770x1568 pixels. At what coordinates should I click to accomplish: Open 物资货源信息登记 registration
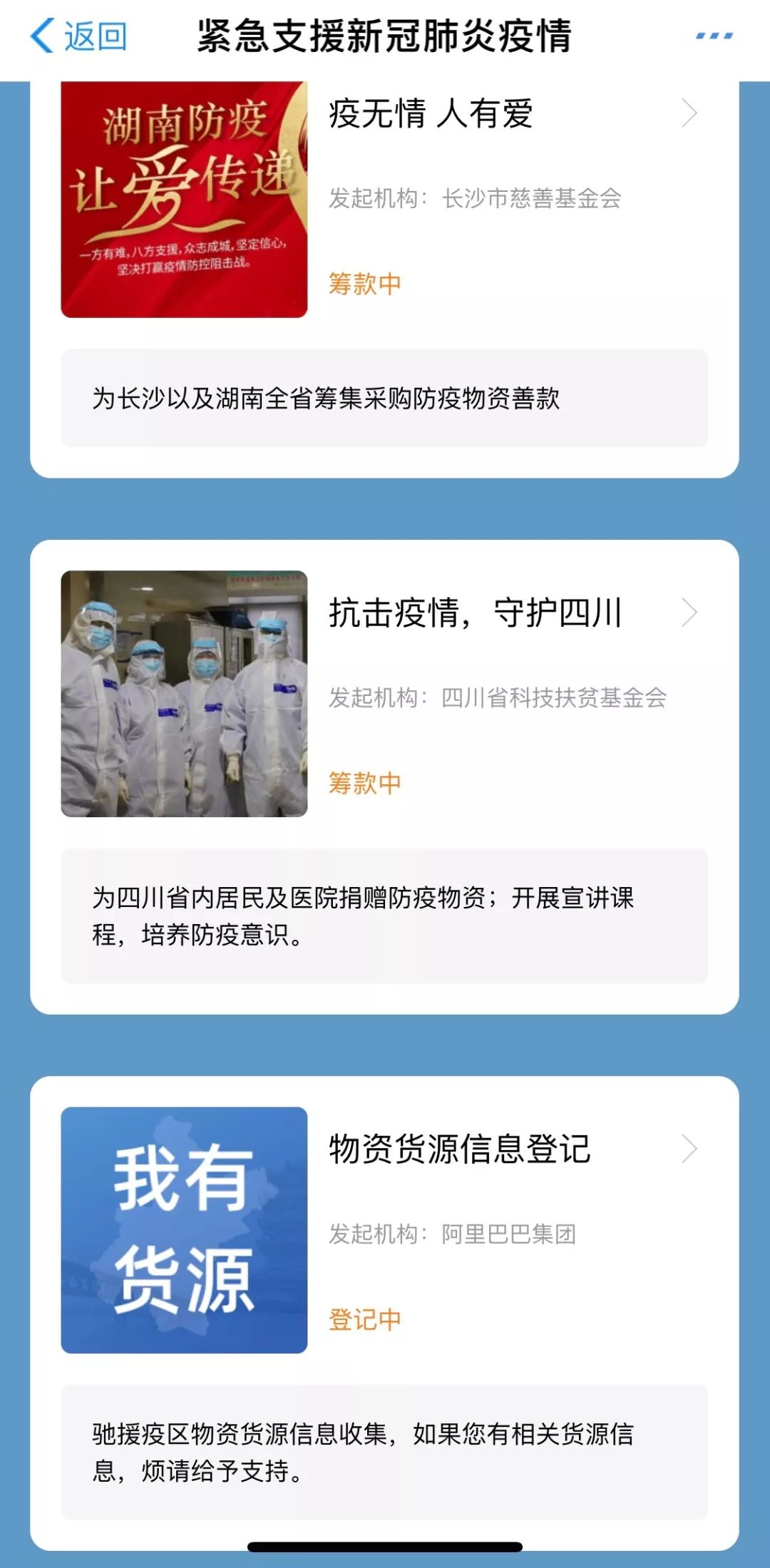point(460,1149)
